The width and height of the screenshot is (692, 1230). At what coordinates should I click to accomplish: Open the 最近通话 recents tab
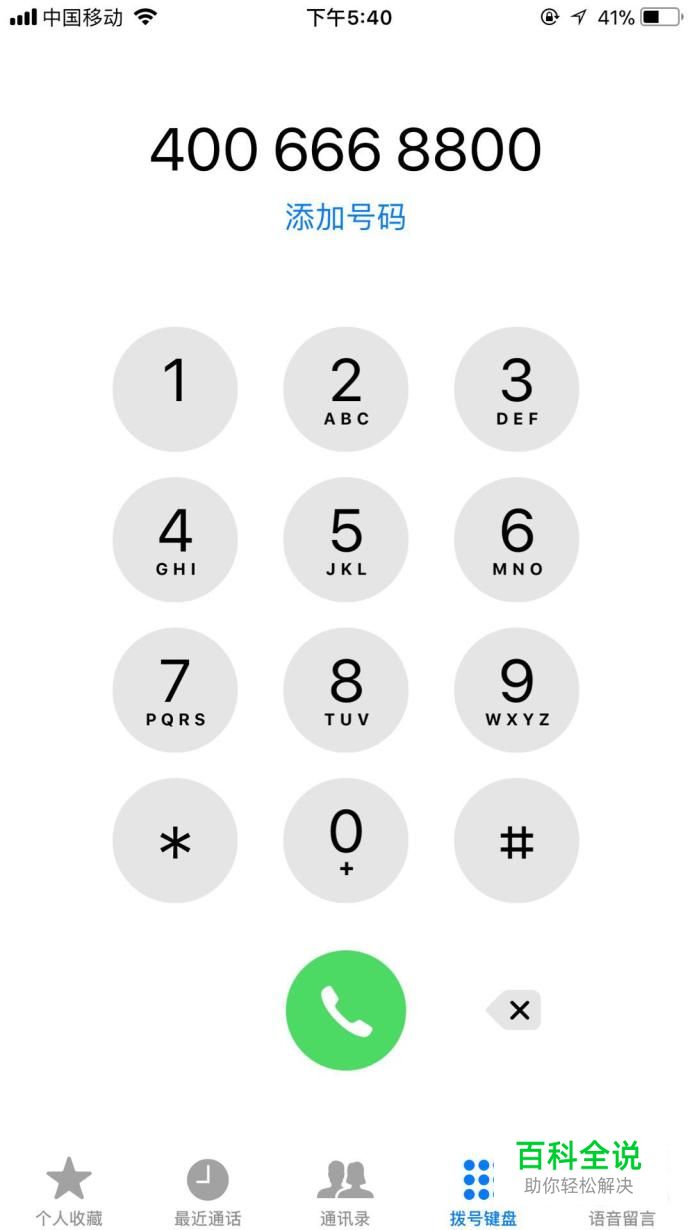click(207, 1192)
